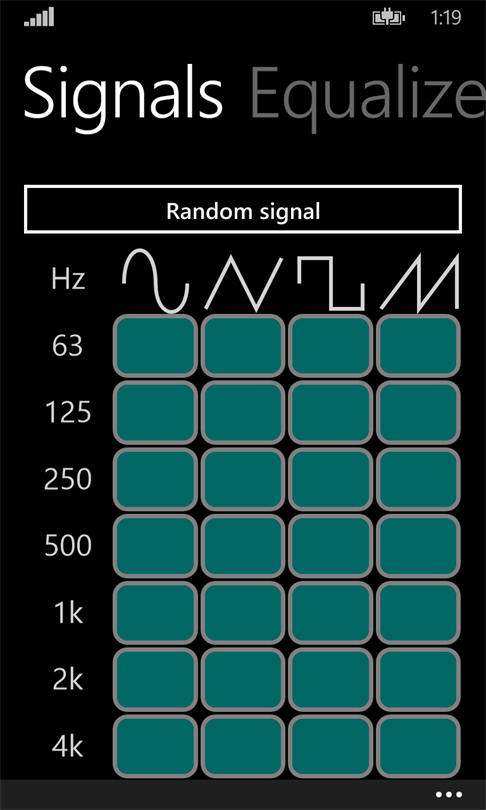
Task: Start the 500 Hz sine wave
Action: (155, 546)
